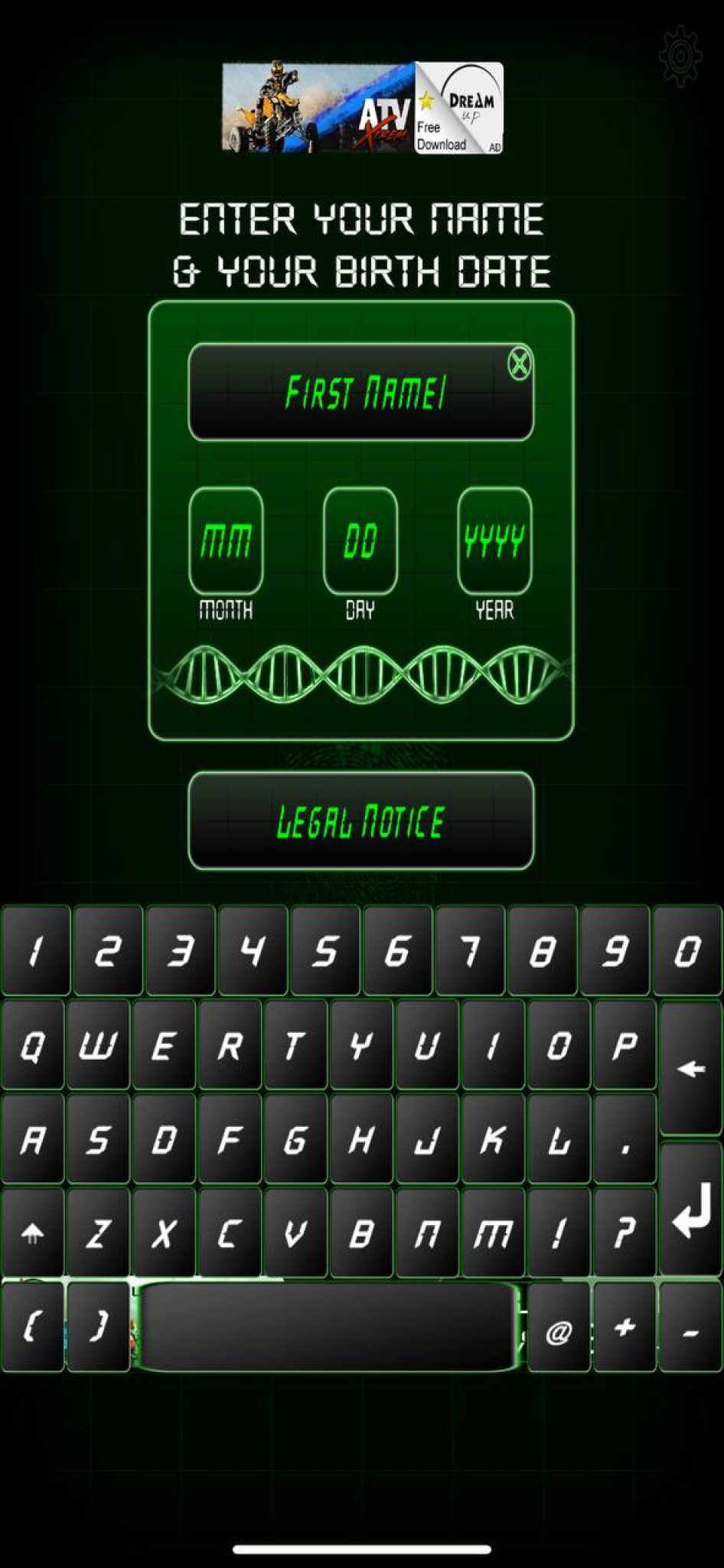The height and width of the screenshot is (1568, 724).
Task: Tap the question mark key
Action: click(625, 1233)
